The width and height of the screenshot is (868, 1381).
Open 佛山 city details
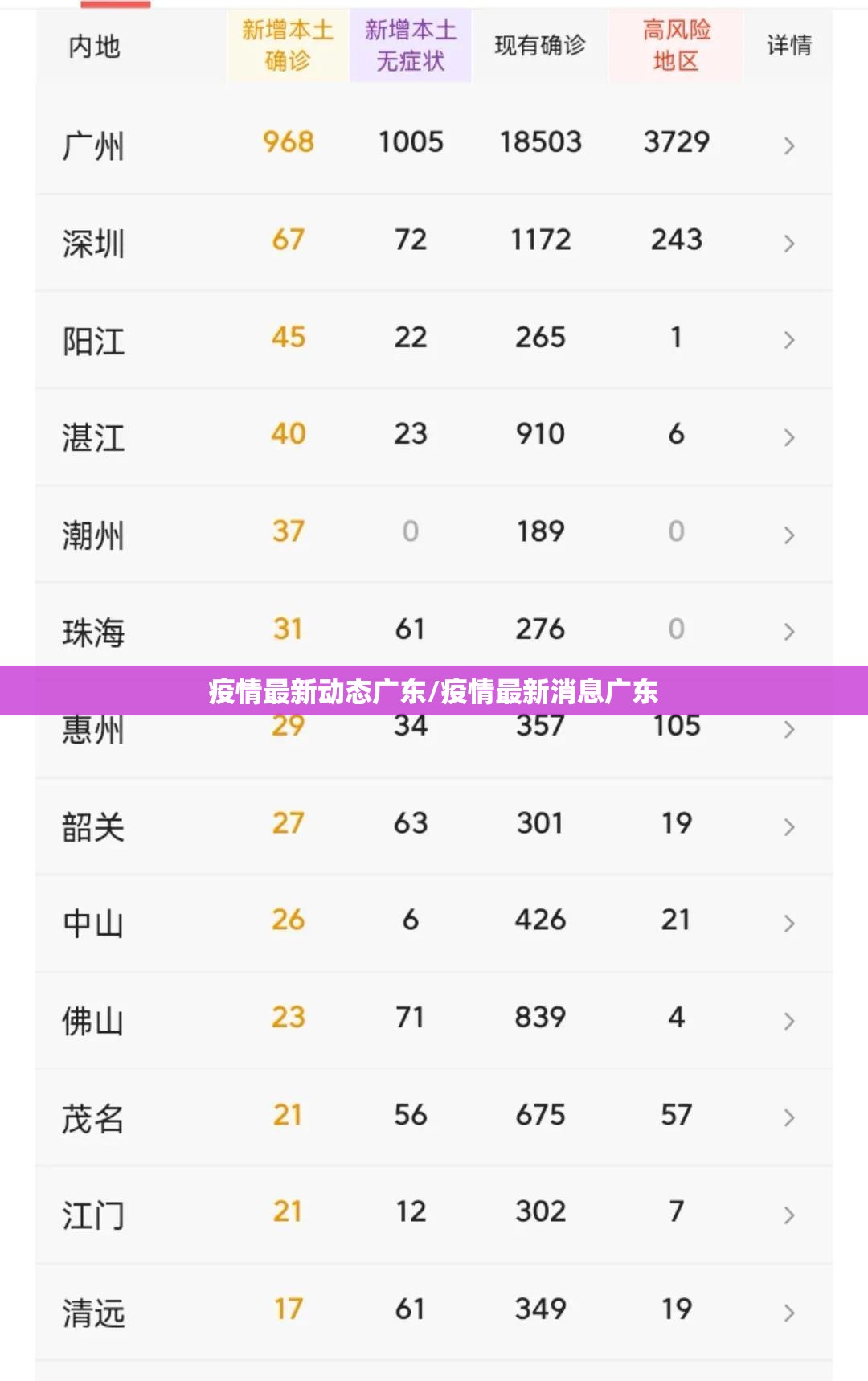coord(786,1020)
